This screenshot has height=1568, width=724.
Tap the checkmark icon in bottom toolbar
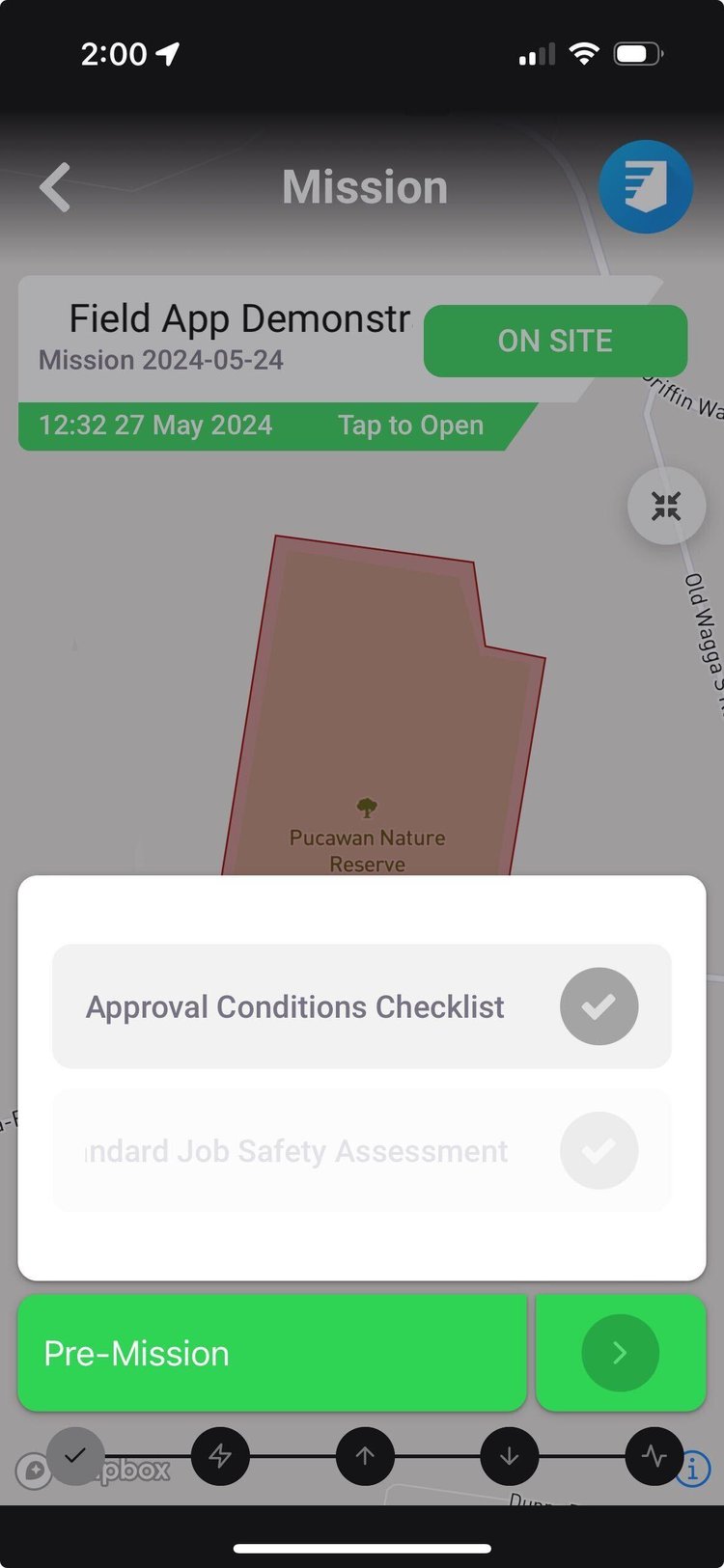(75, 1457)
